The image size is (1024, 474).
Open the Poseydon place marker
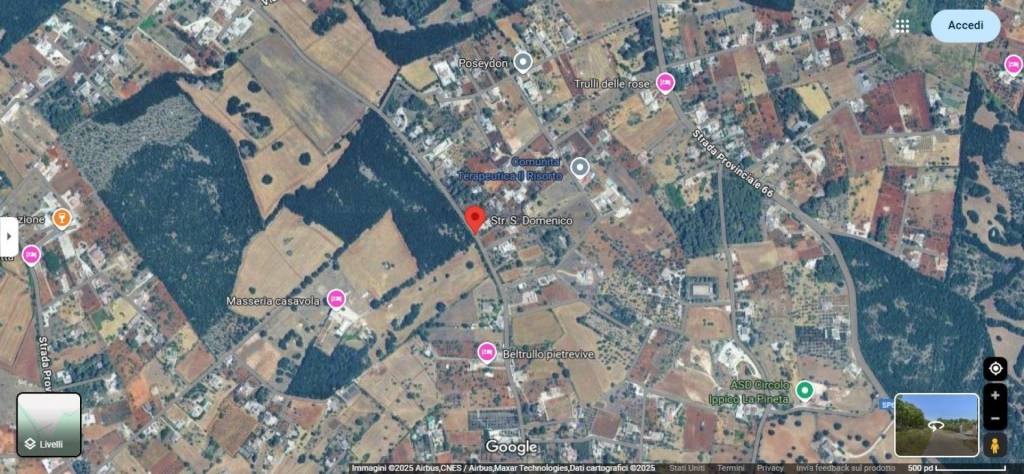click(x=523, y=63)
